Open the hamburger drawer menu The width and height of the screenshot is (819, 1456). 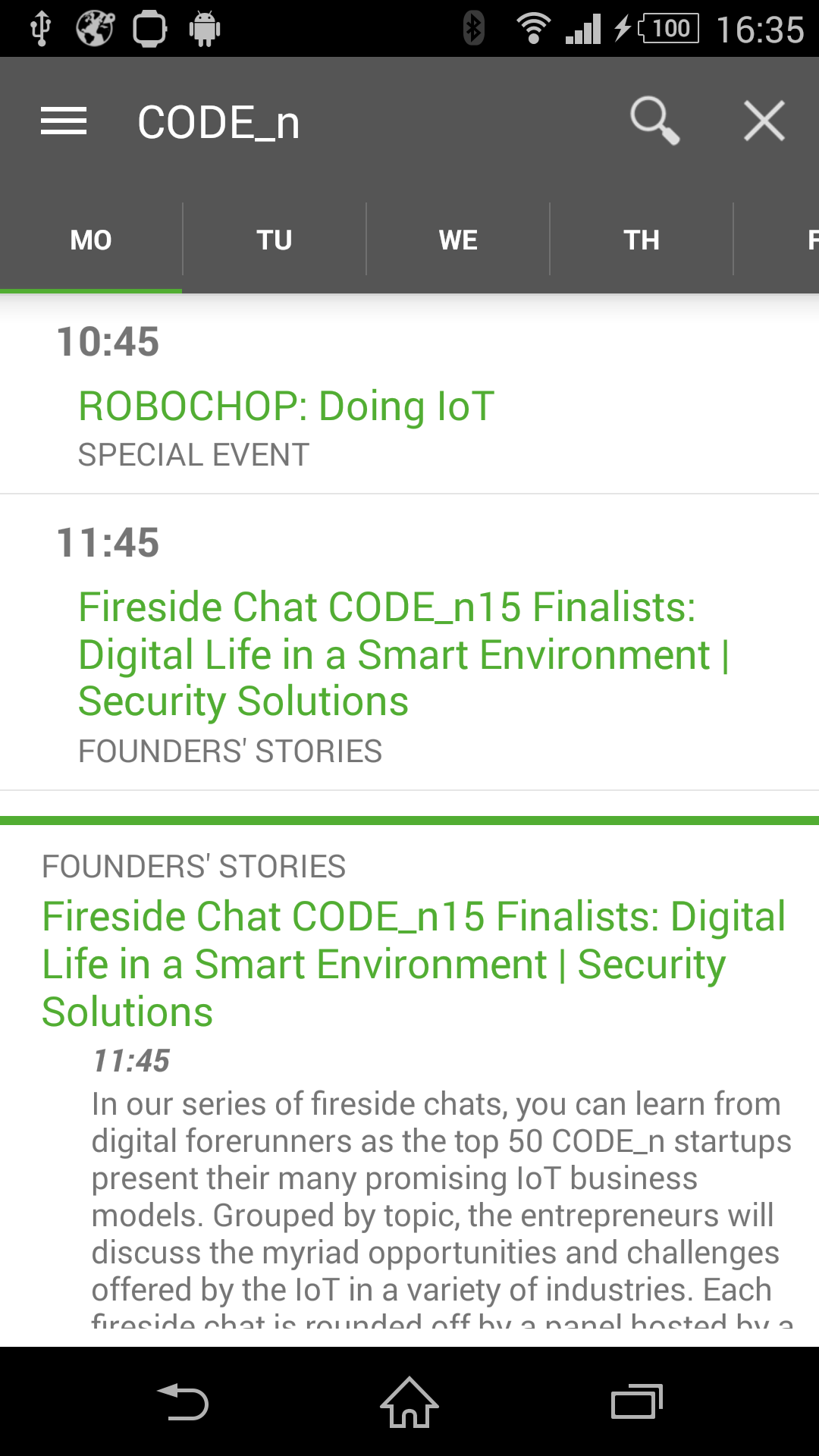(x=64, y=121)
